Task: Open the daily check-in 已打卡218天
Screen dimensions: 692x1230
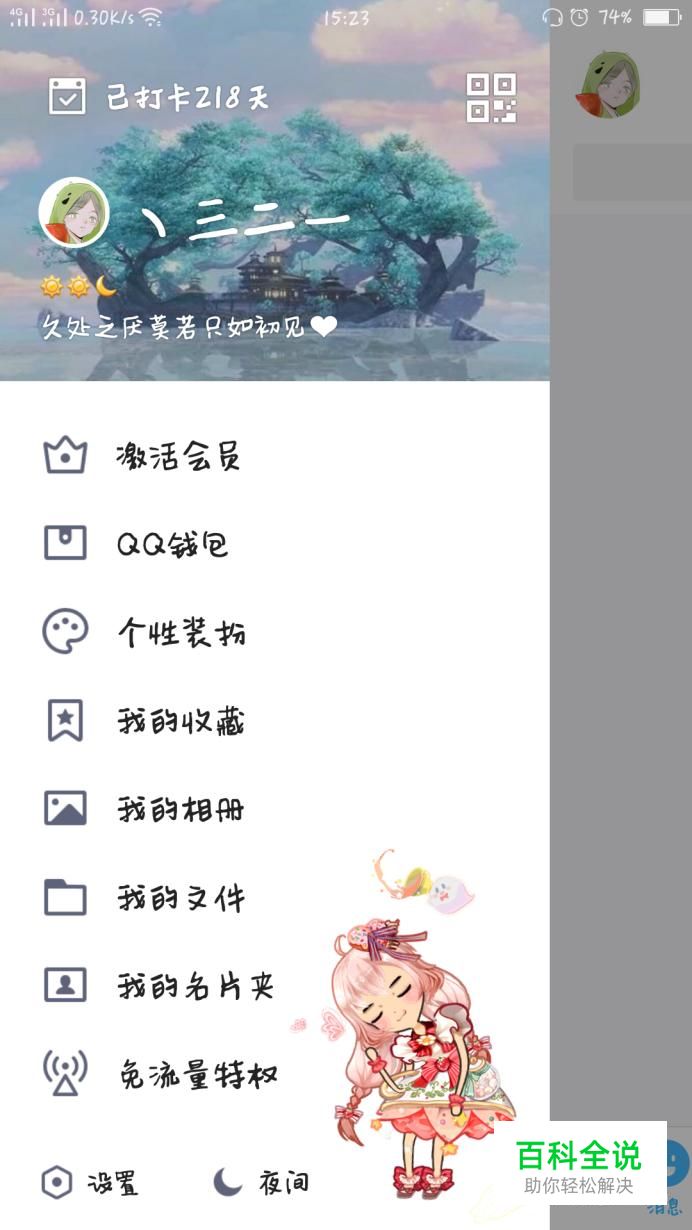Action: click(x=160, y=98)
